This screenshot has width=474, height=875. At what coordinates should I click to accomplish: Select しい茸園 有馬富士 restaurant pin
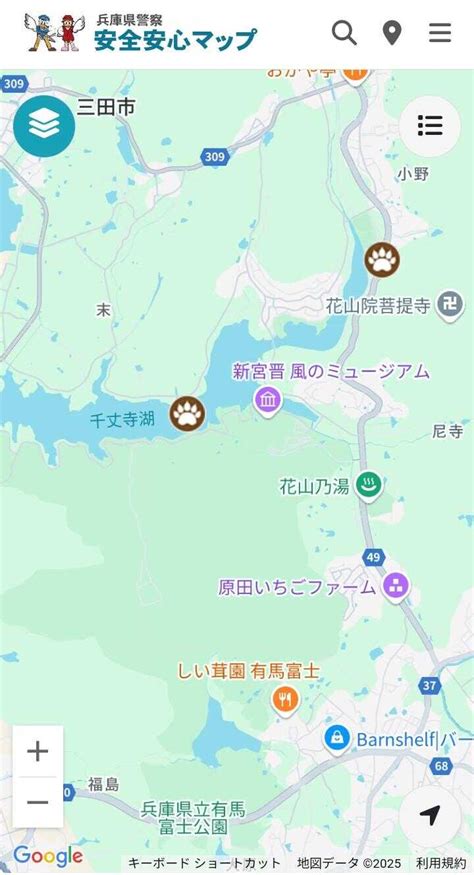[x=285, y=700]
